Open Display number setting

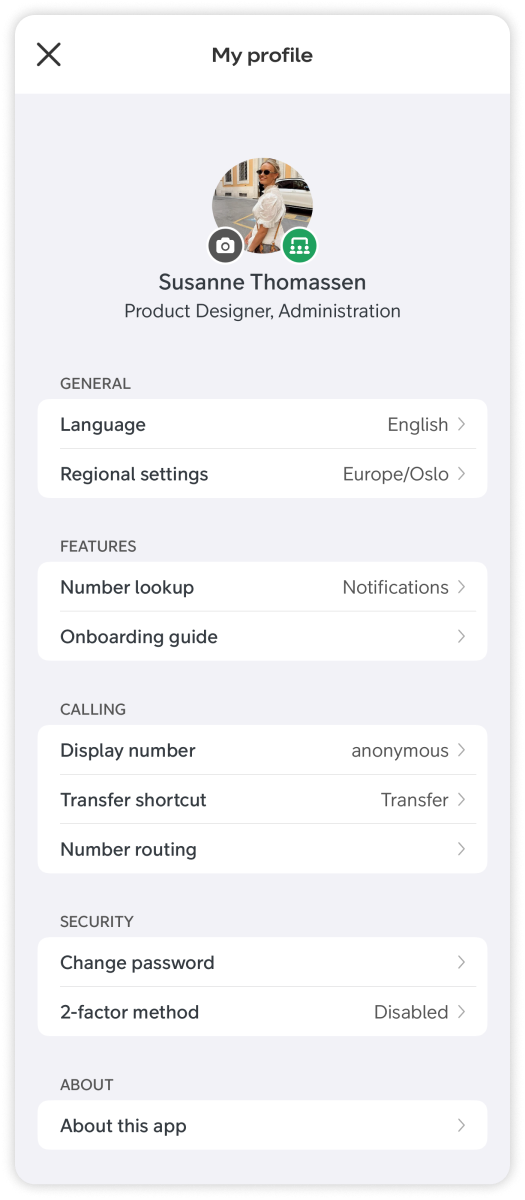262,750
